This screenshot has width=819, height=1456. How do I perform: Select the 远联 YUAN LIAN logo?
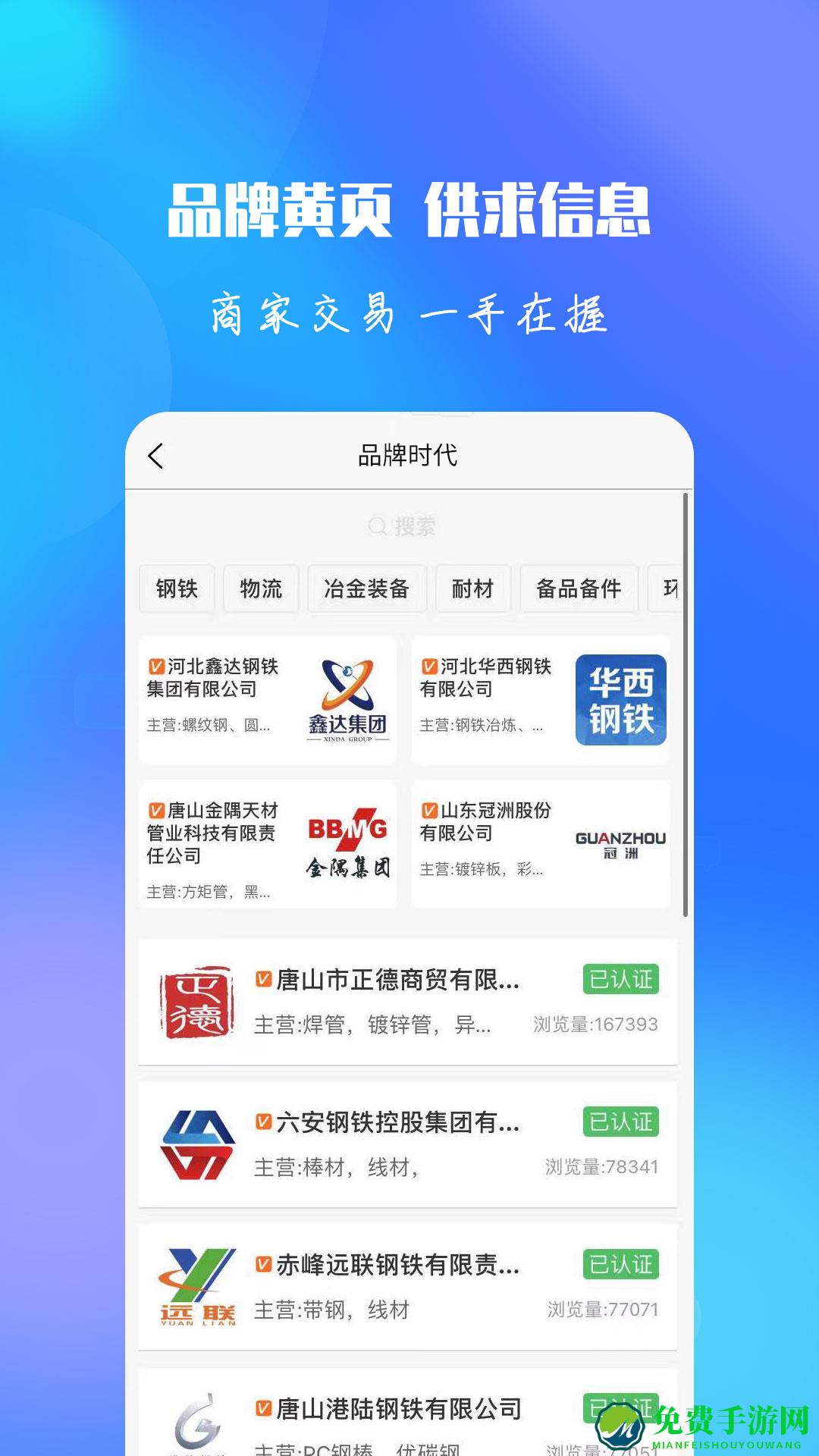[199, 1283]
